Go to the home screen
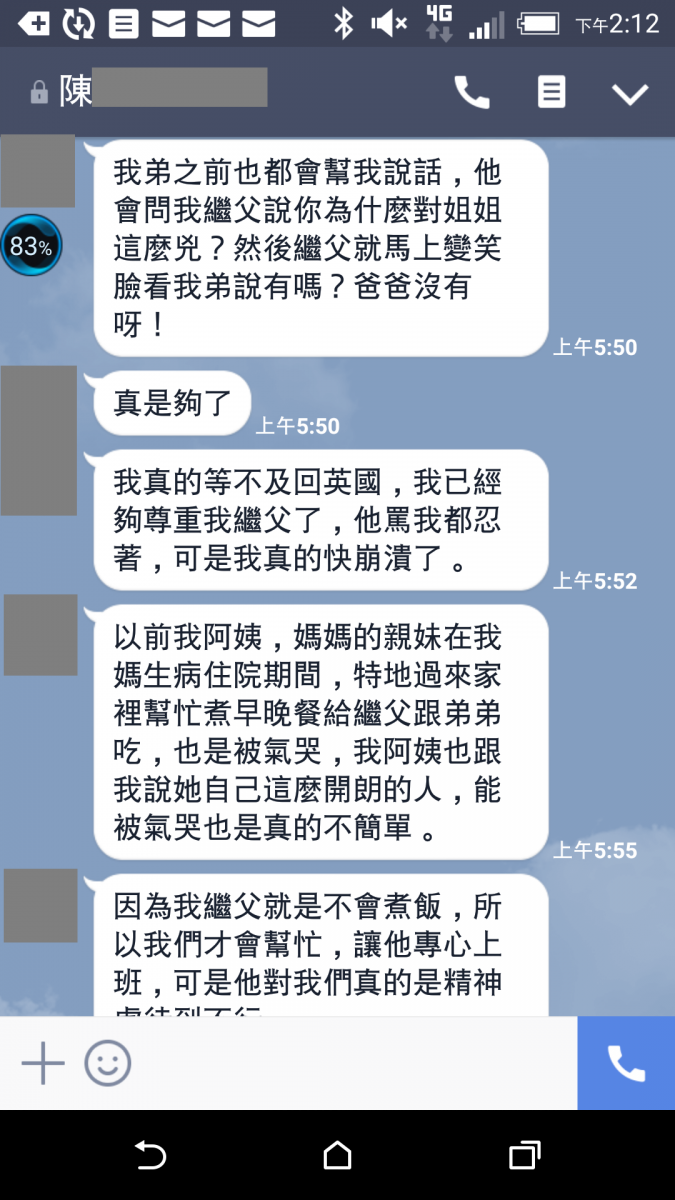 [337, 1156]
